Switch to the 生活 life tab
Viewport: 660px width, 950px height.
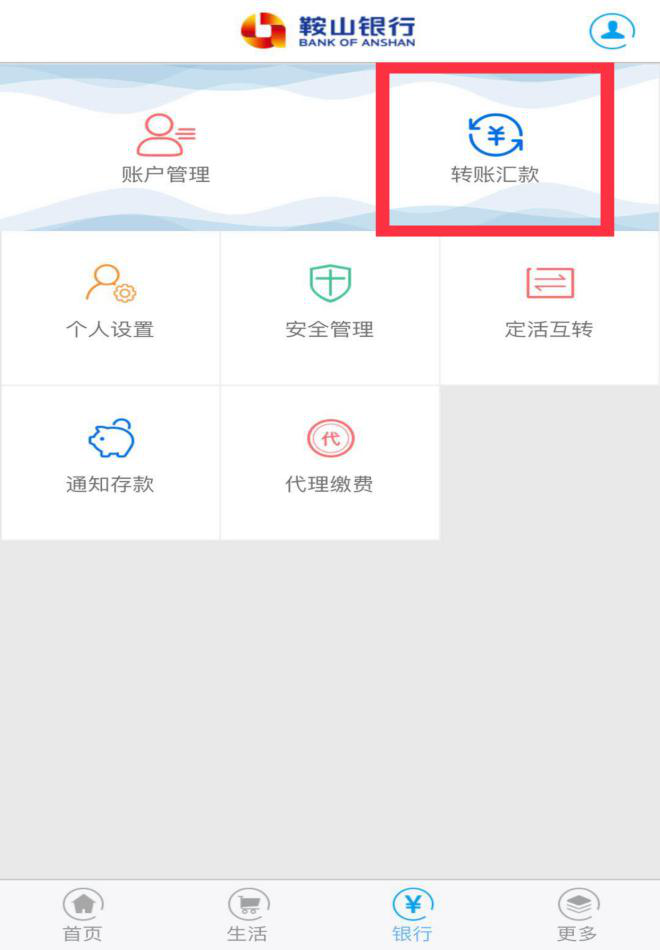click(247, 915)
